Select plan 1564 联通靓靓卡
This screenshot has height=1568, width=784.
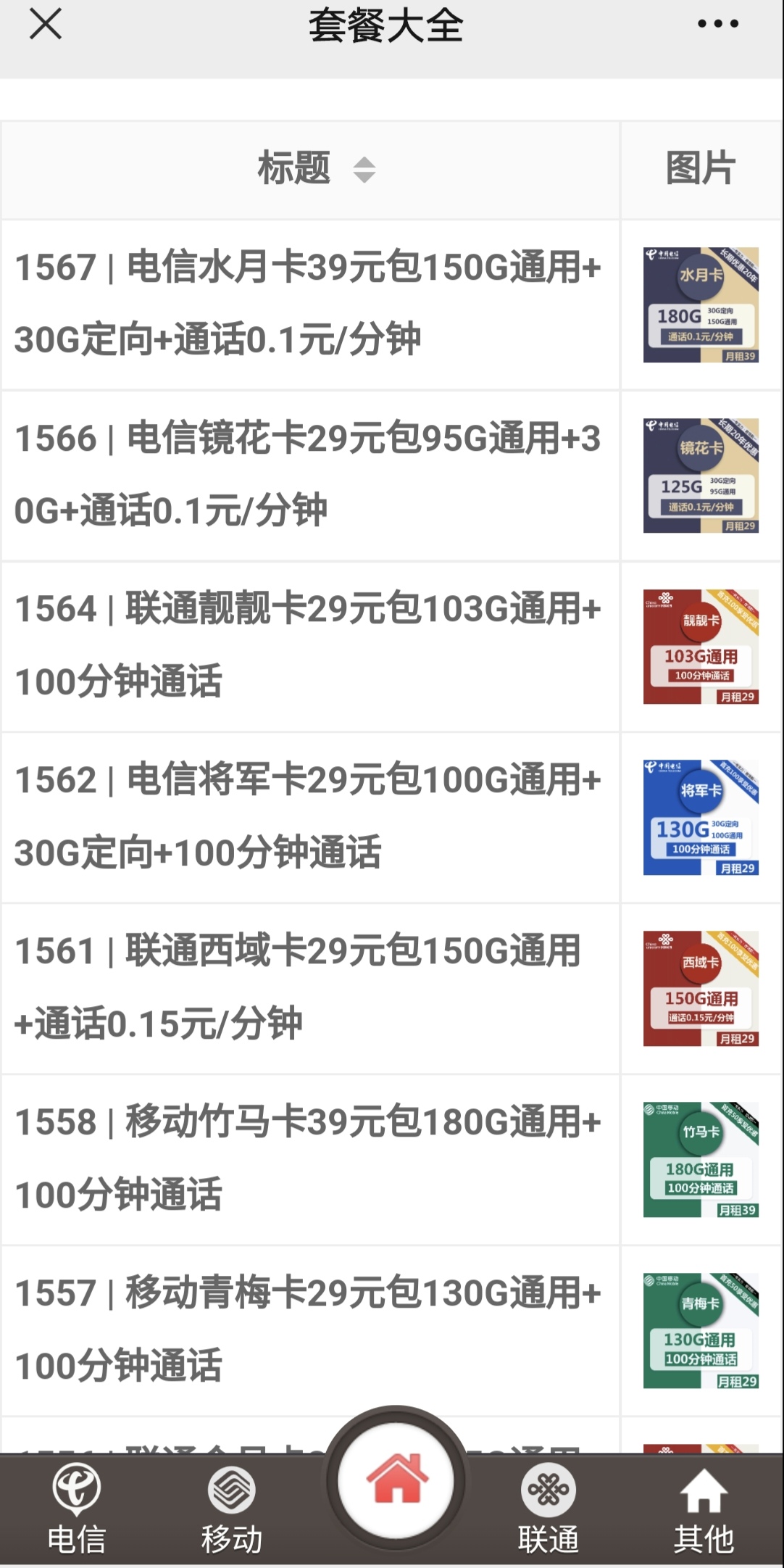[308, 645]
